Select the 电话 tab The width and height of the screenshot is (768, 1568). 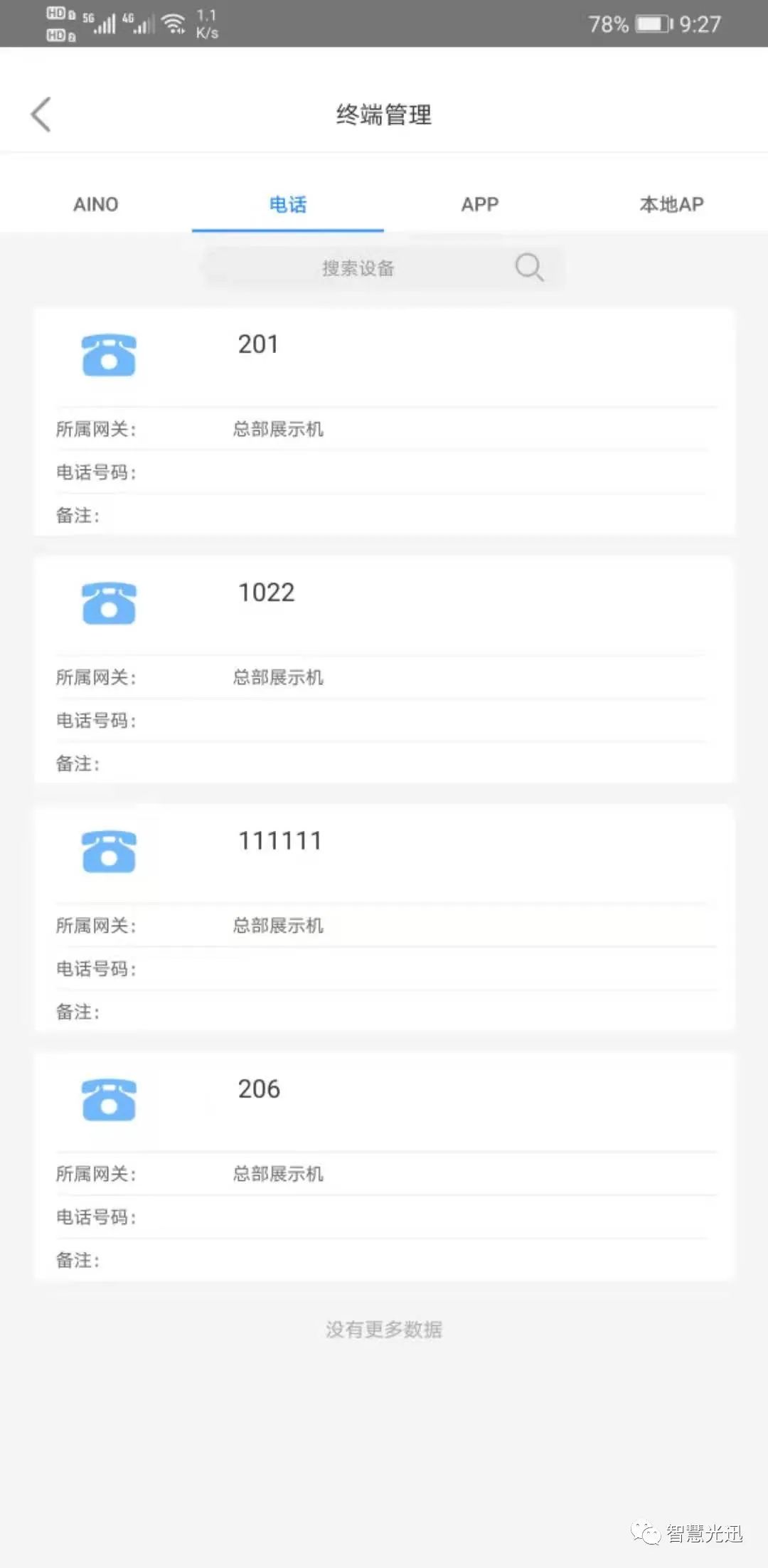click(288, 205)
